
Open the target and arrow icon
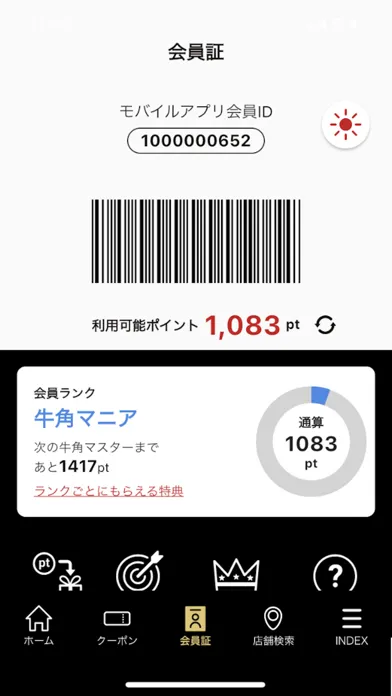pos(139,572)
